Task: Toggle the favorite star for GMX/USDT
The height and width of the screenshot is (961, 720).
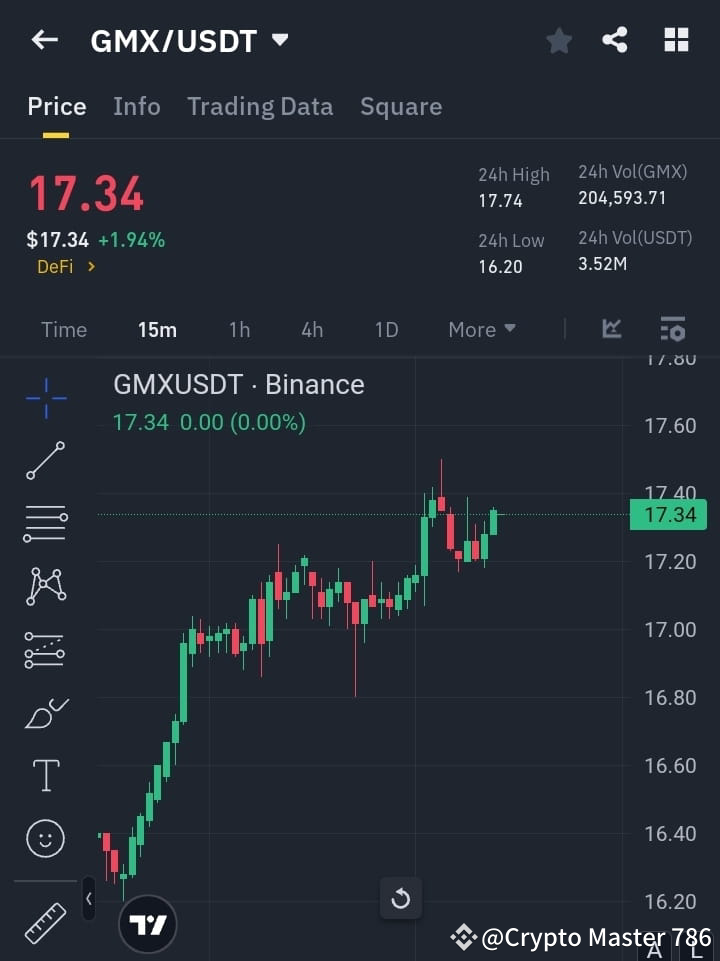Action: tap(558, 40)
